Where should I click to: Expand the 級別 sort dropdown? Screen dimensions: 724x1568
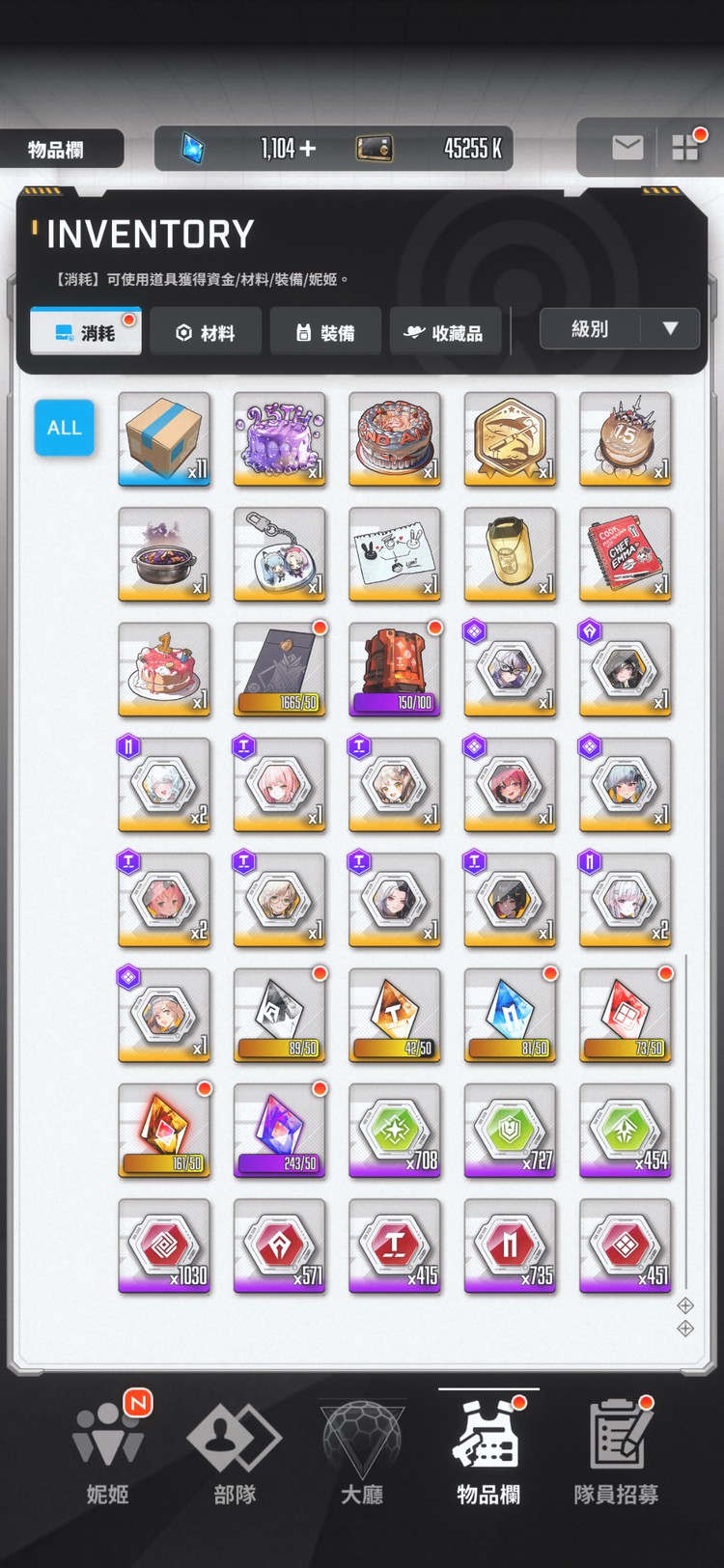coord(619,329)
